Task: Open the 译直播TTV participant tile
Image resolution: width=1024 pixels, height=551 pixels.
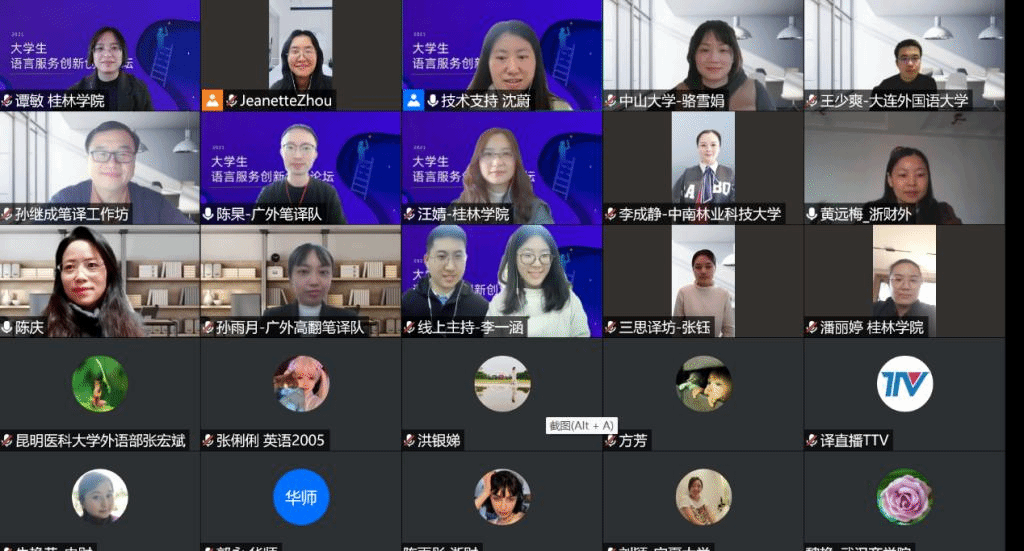Action: (904, 393)
